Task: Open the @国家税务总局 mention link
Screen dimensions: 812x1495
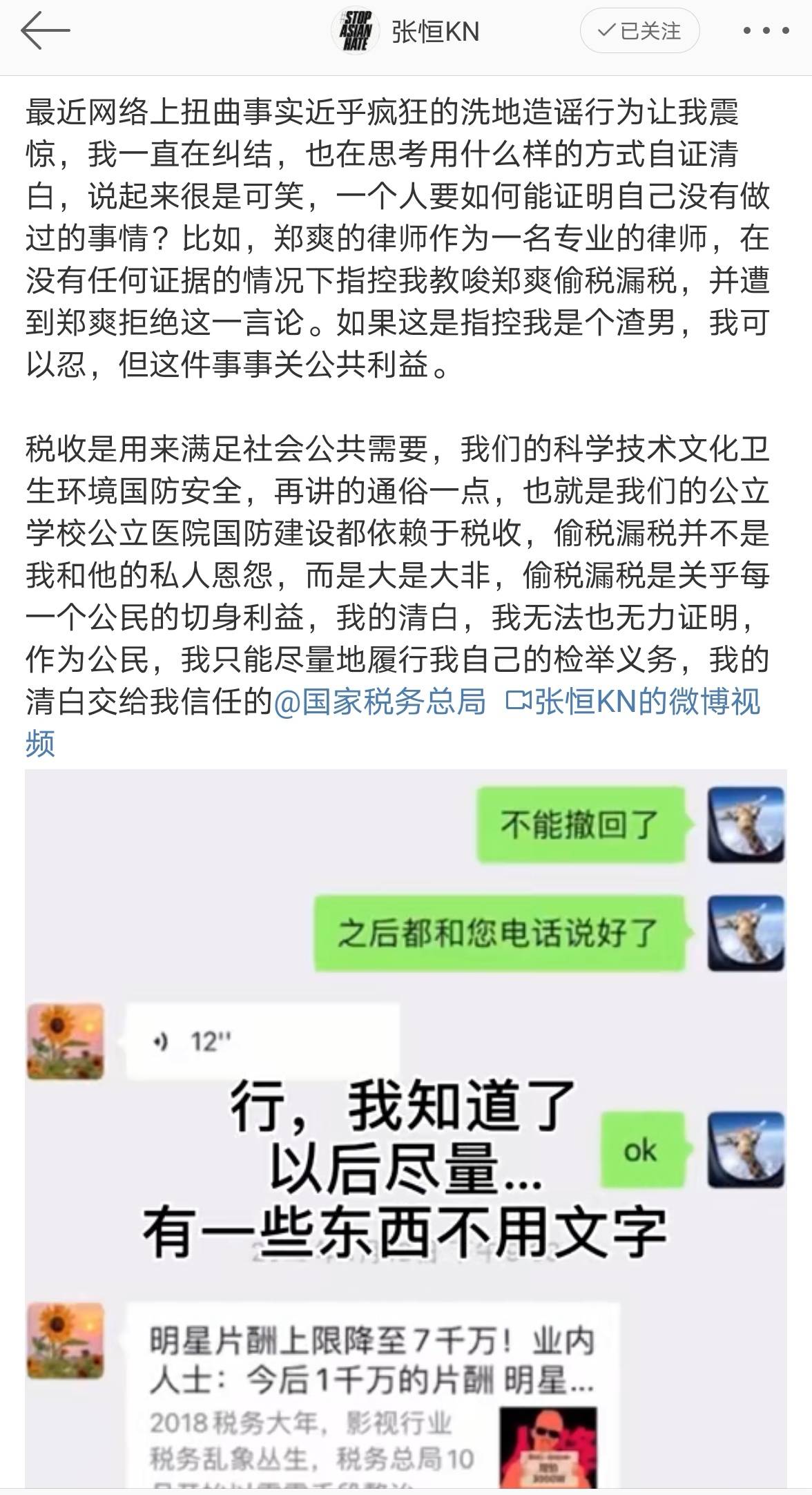Action: pos(380,702)
